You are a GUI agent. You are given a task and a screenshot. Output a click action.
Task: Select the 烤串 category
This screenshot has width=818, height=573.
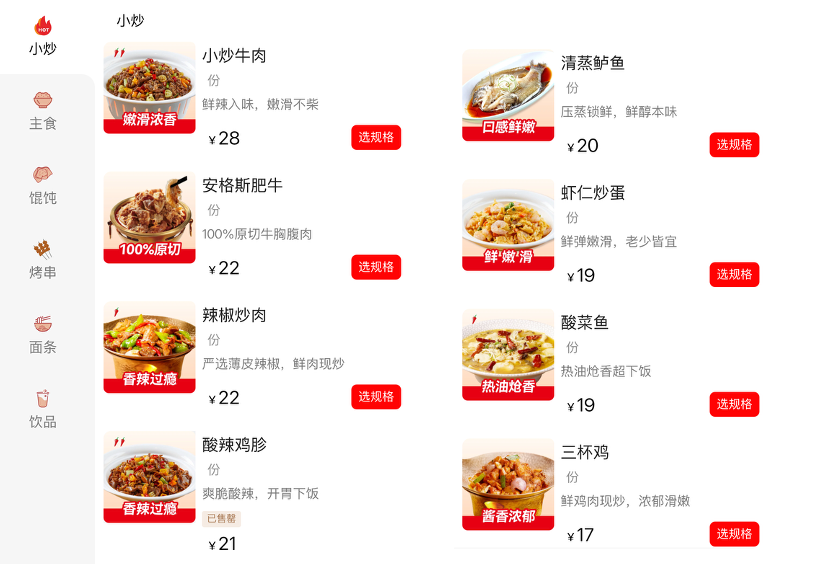click(x=43, y=260)
